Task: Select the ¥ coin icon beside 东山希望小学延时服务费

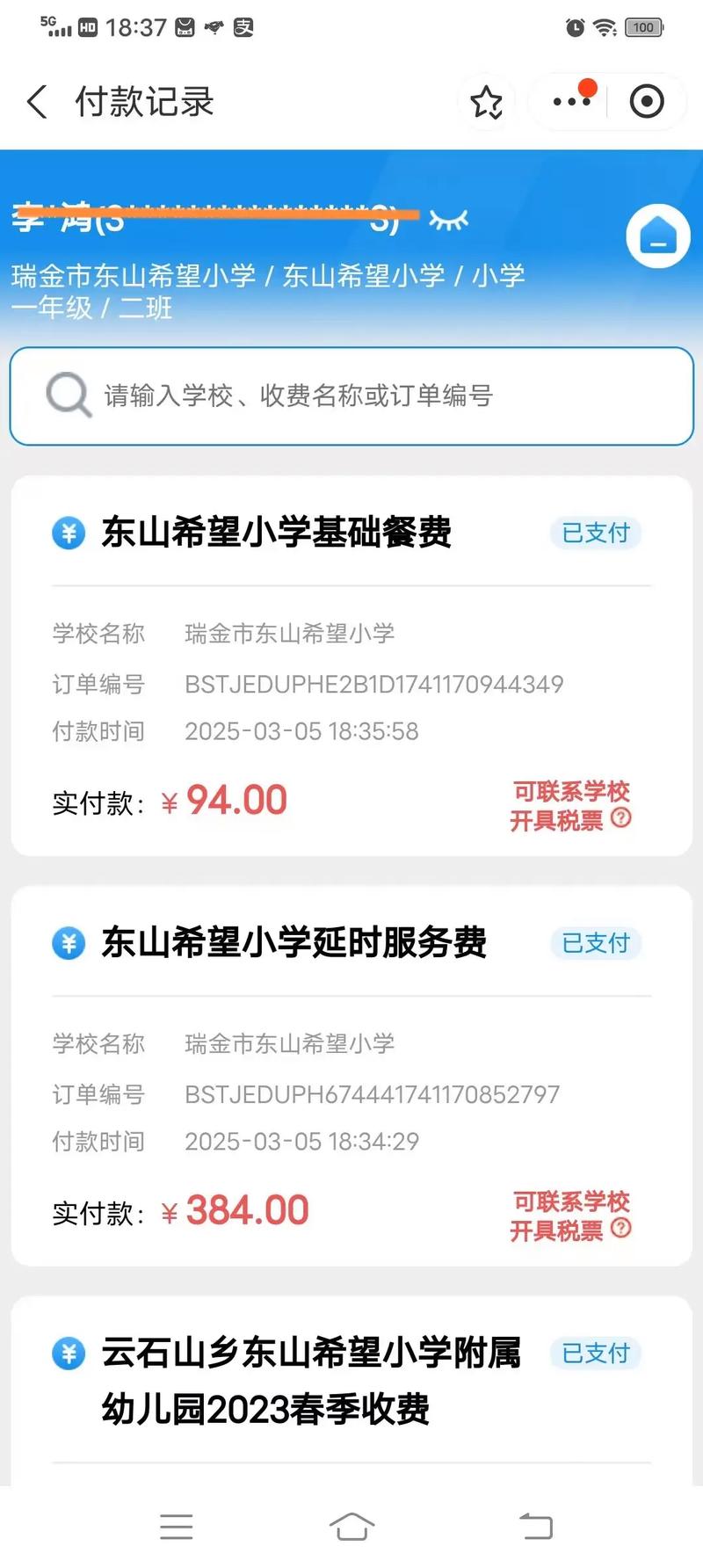Action: tap(69, 943)
